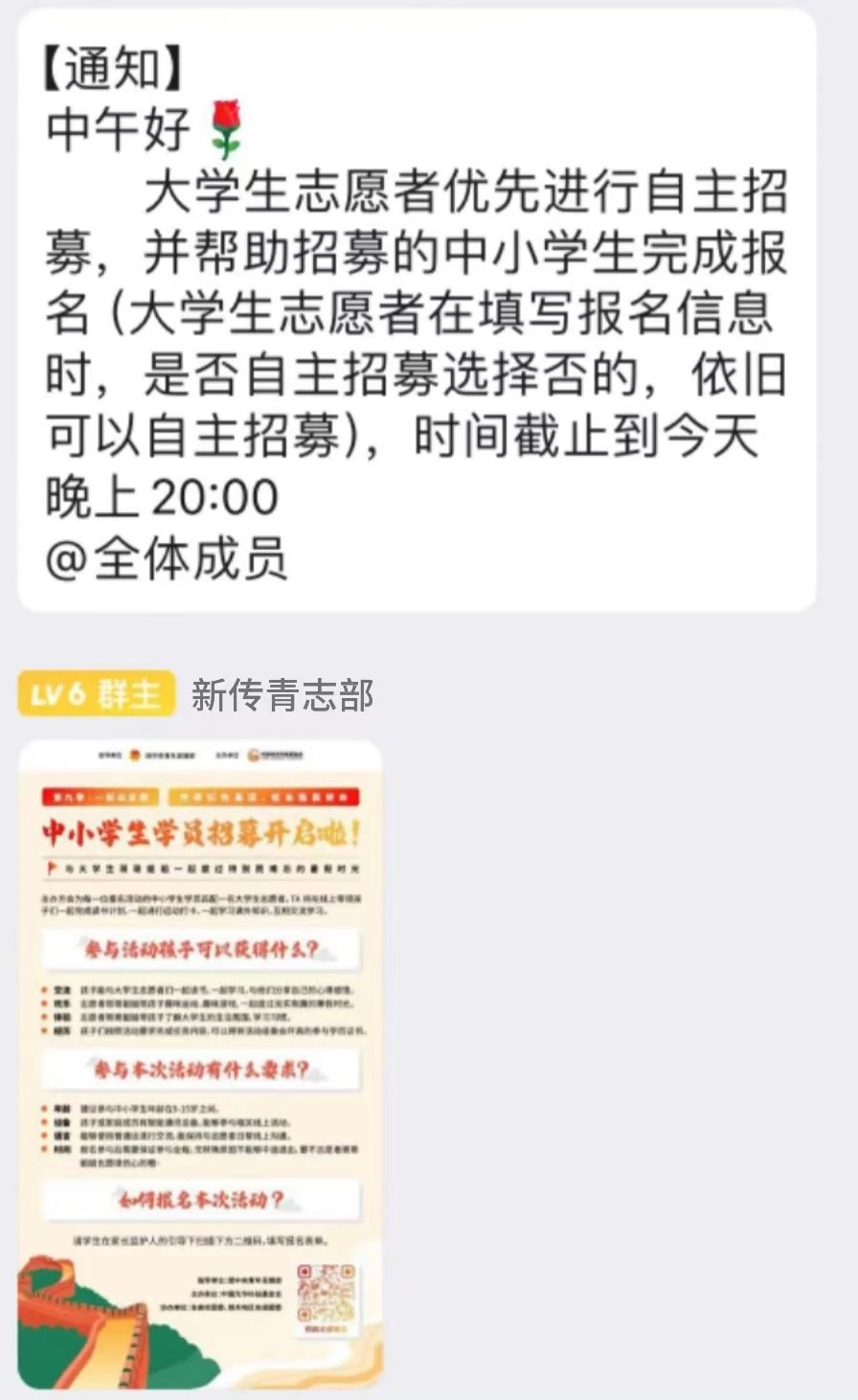Open the profile of sender 新传青志部
The width and height of the screenshot is (858, 1400).
tap(282, 694)
